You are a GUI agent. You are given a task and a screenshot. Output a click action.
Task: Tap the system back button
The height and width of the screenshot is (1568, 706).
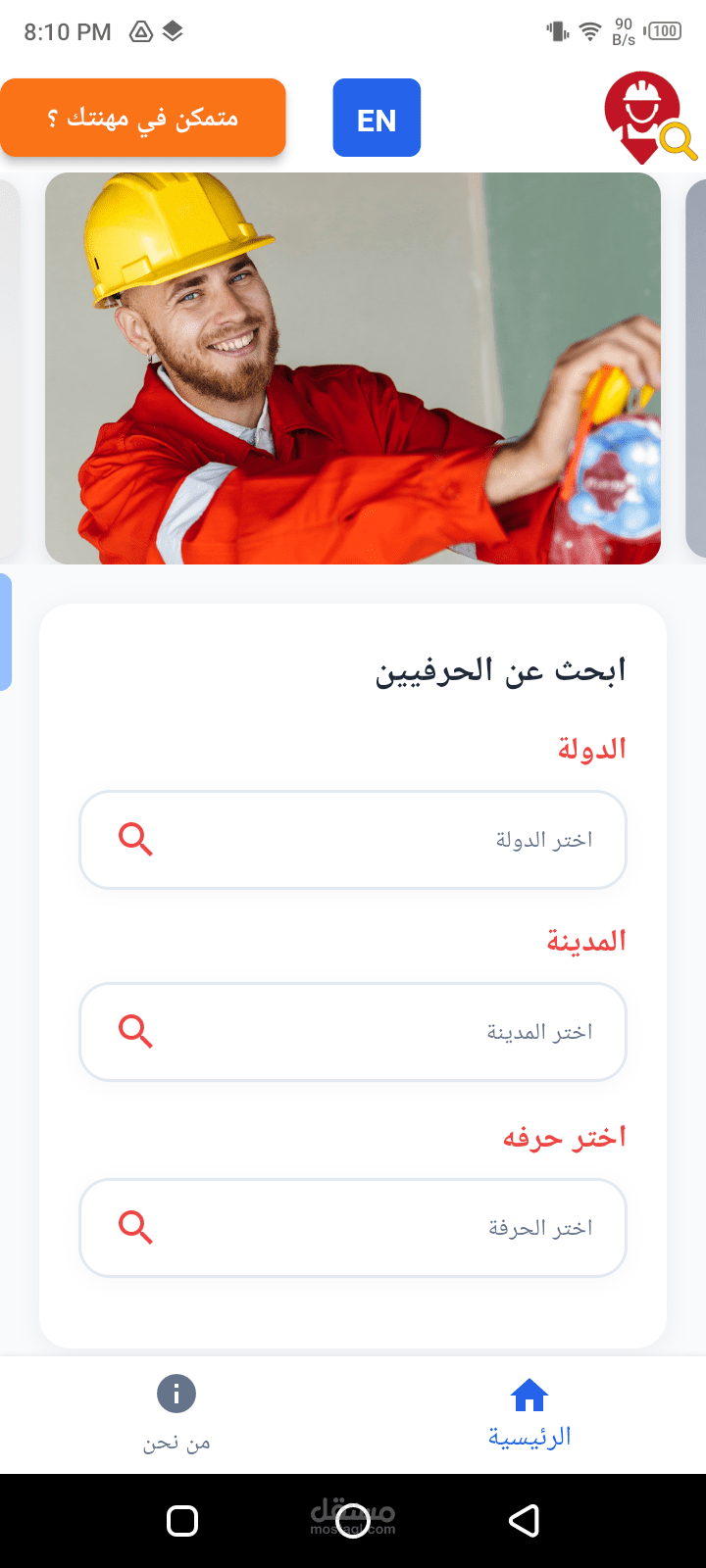tap(524, 1521)
